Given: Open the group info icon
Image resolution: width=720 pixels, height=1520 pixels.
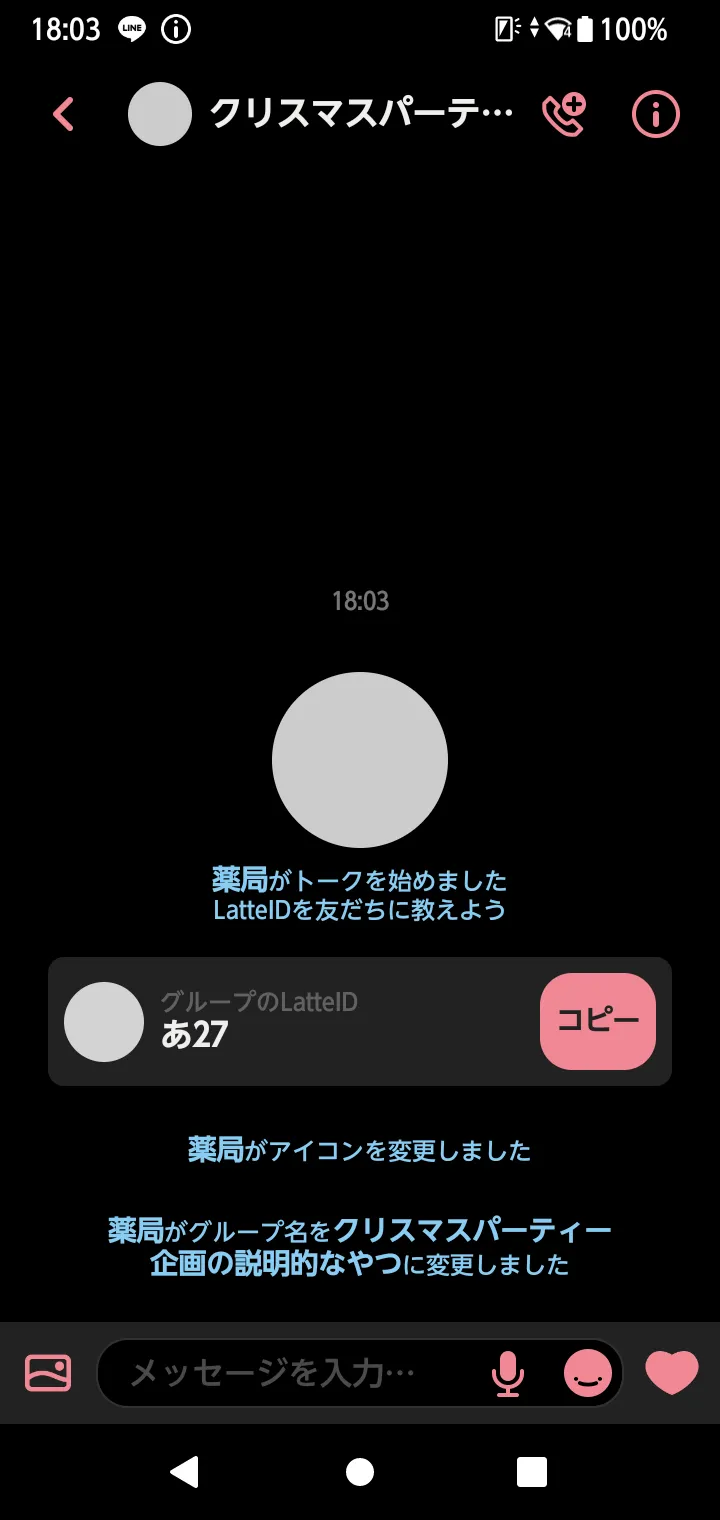Looking at the screenshot, I should tap(656, 114).
